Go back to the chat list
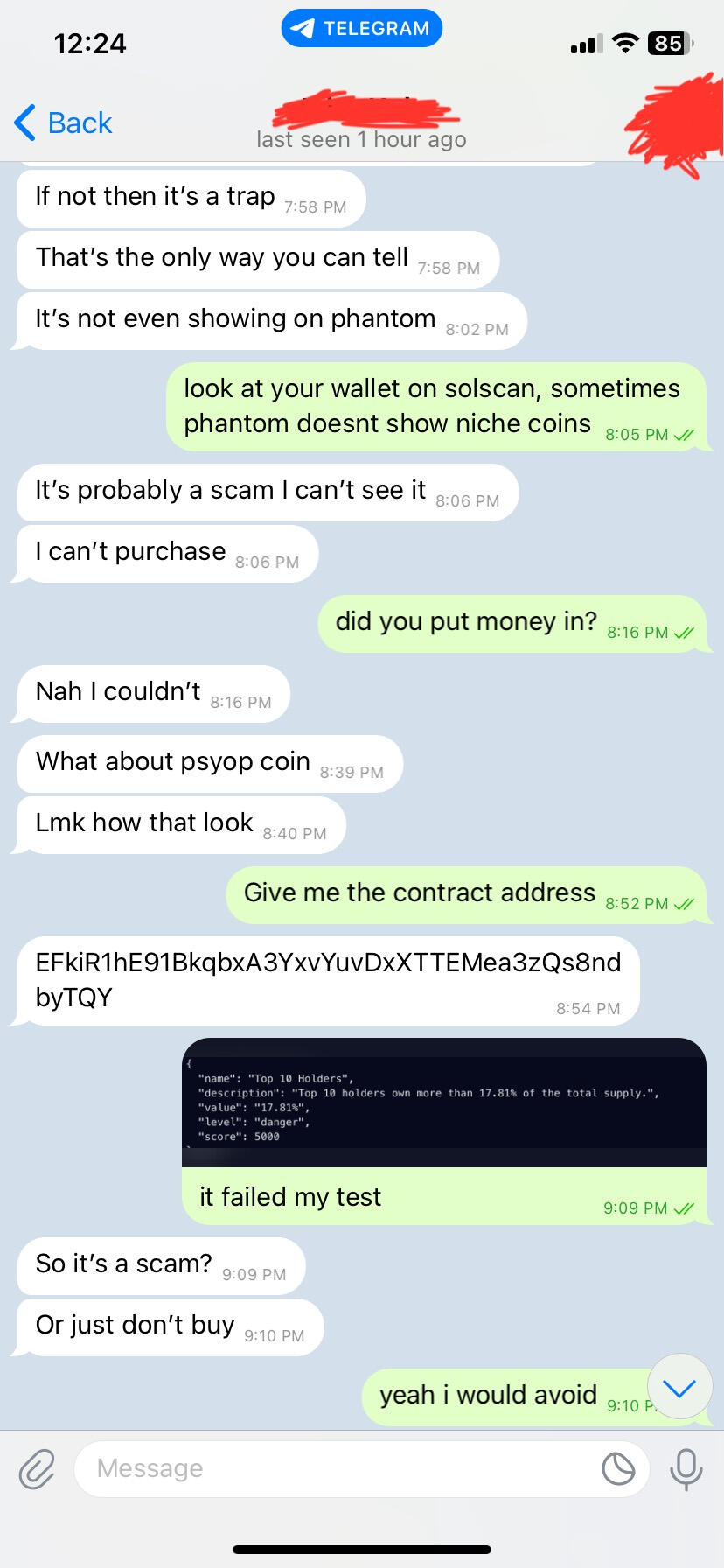This screenshot has height=1568, width=724. [x=63, y=123]
